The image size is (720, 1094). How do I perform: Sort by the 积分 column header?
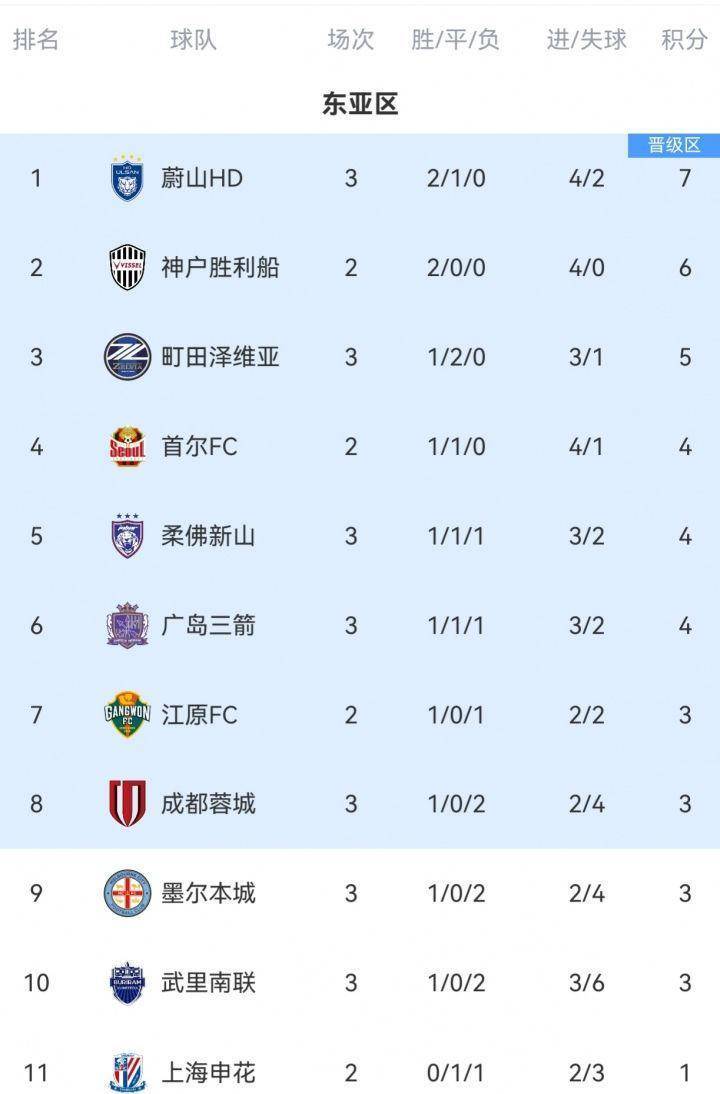[x=685, y=37]
